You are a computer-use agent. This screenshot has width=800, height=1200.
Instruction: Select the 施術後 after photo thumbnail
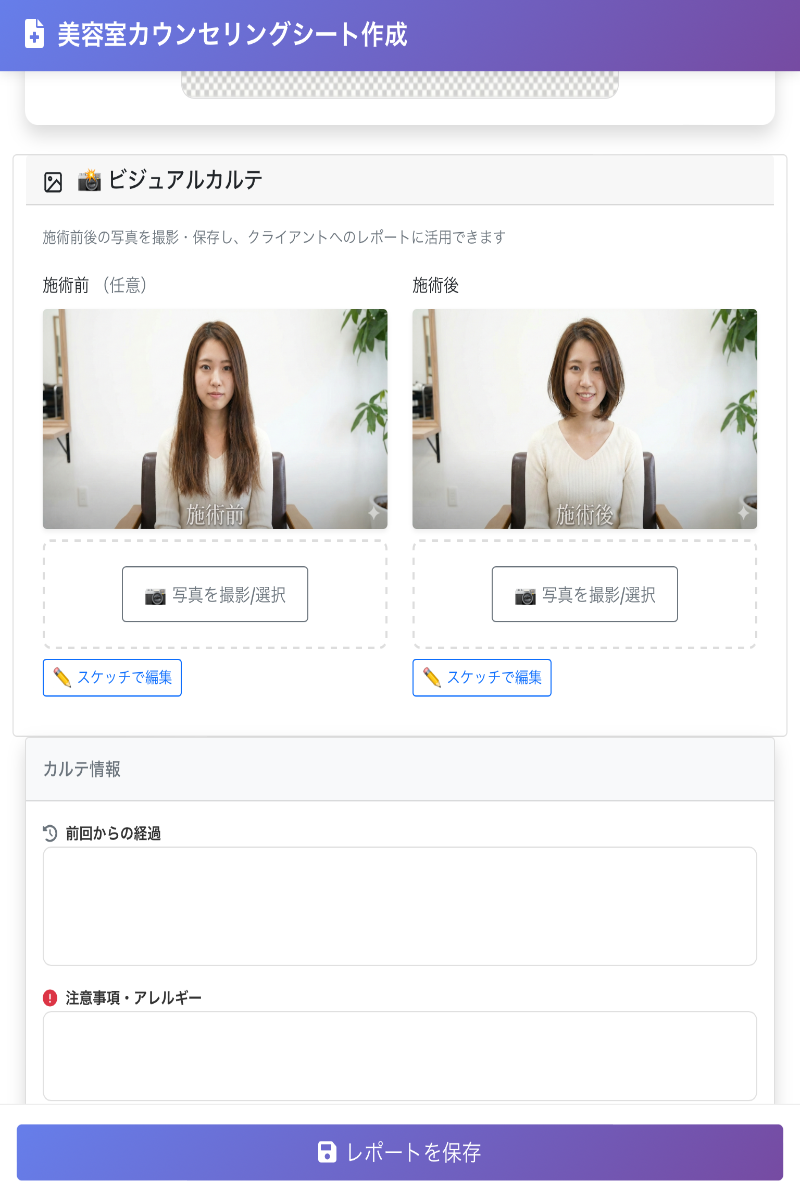pyautogui.click(x=585, y=419)
